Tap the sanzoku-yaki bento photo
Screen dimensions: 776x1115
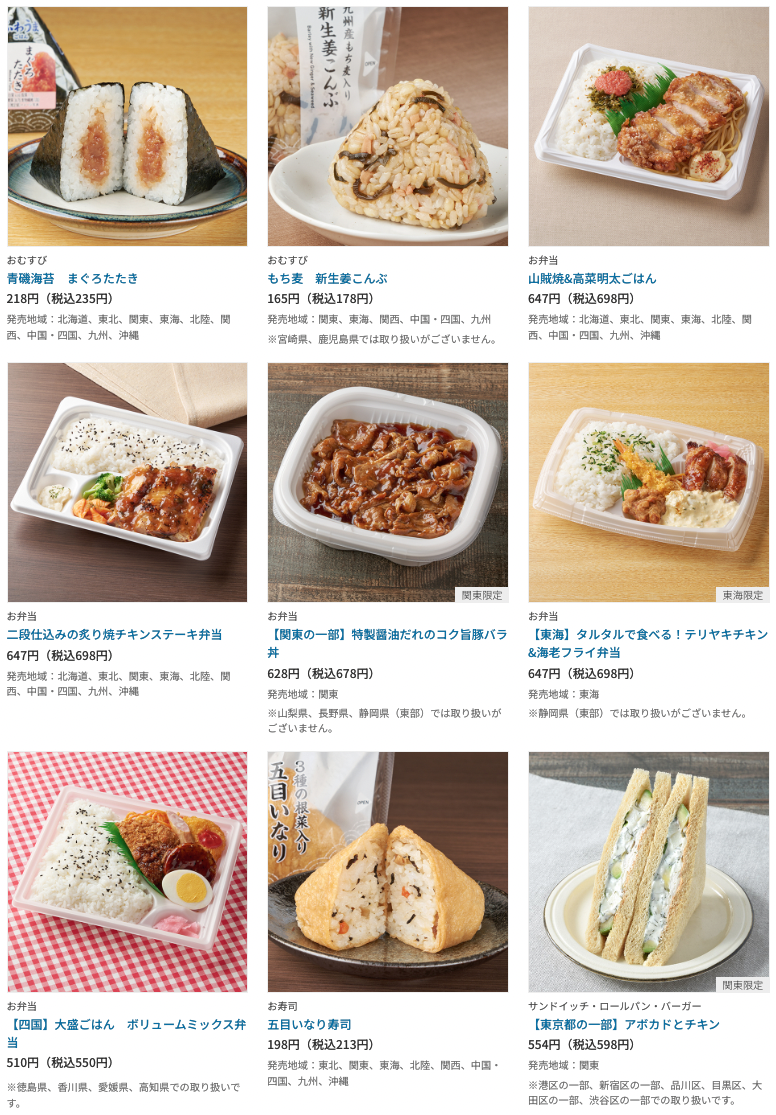click(x=648, y=126)
